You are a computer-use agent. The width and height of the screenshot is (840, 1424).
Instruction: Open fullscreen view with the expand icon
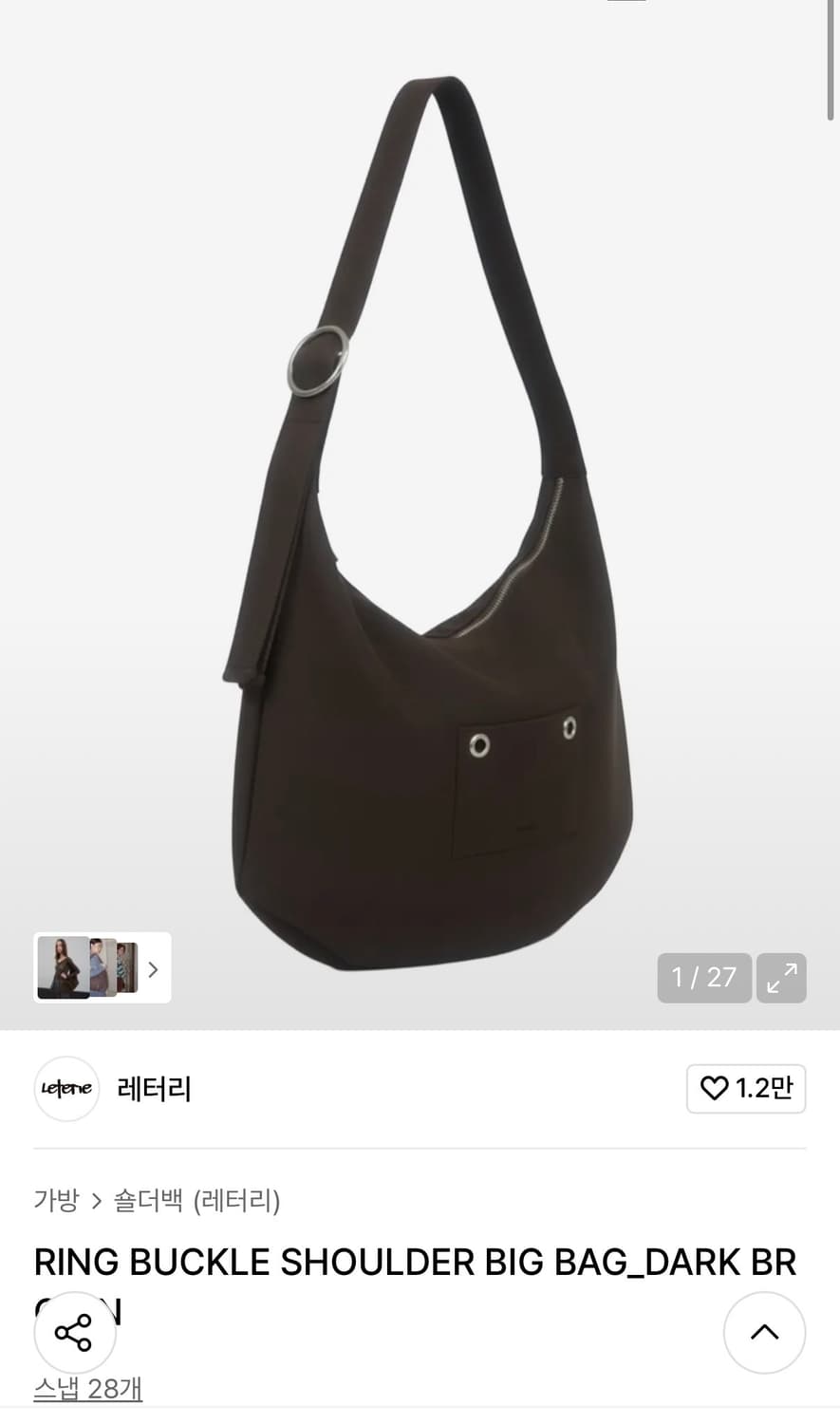click(x=780, y=977)
